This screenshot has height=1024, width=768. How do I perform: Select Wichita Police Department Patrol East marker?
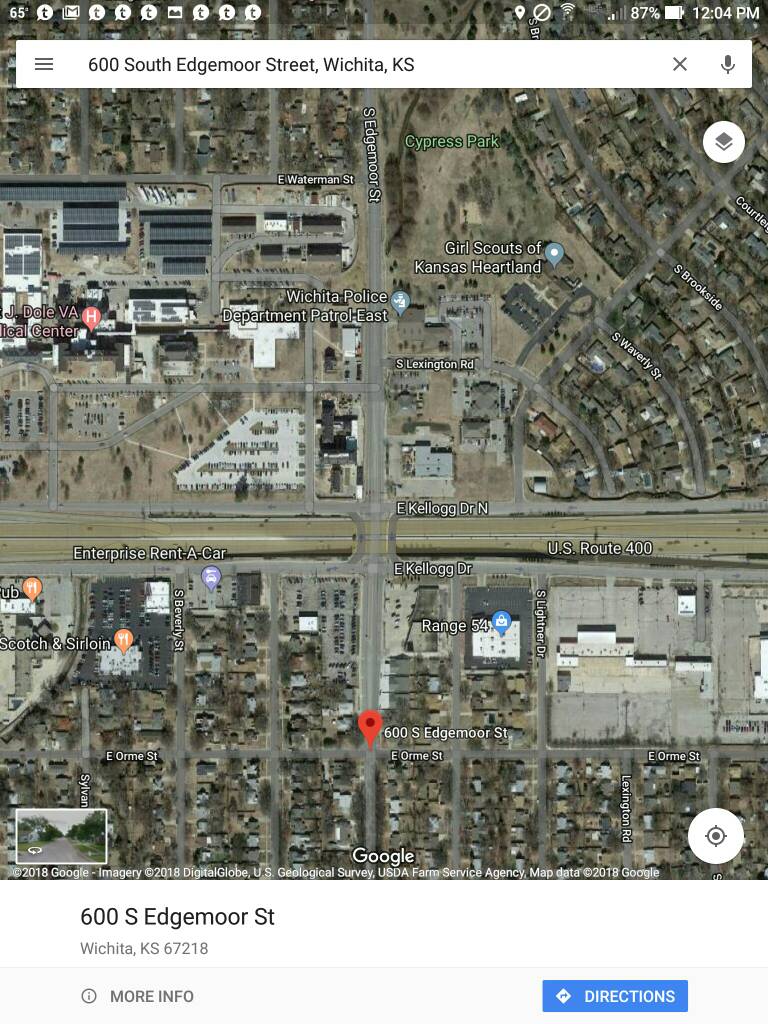(401, 300)
